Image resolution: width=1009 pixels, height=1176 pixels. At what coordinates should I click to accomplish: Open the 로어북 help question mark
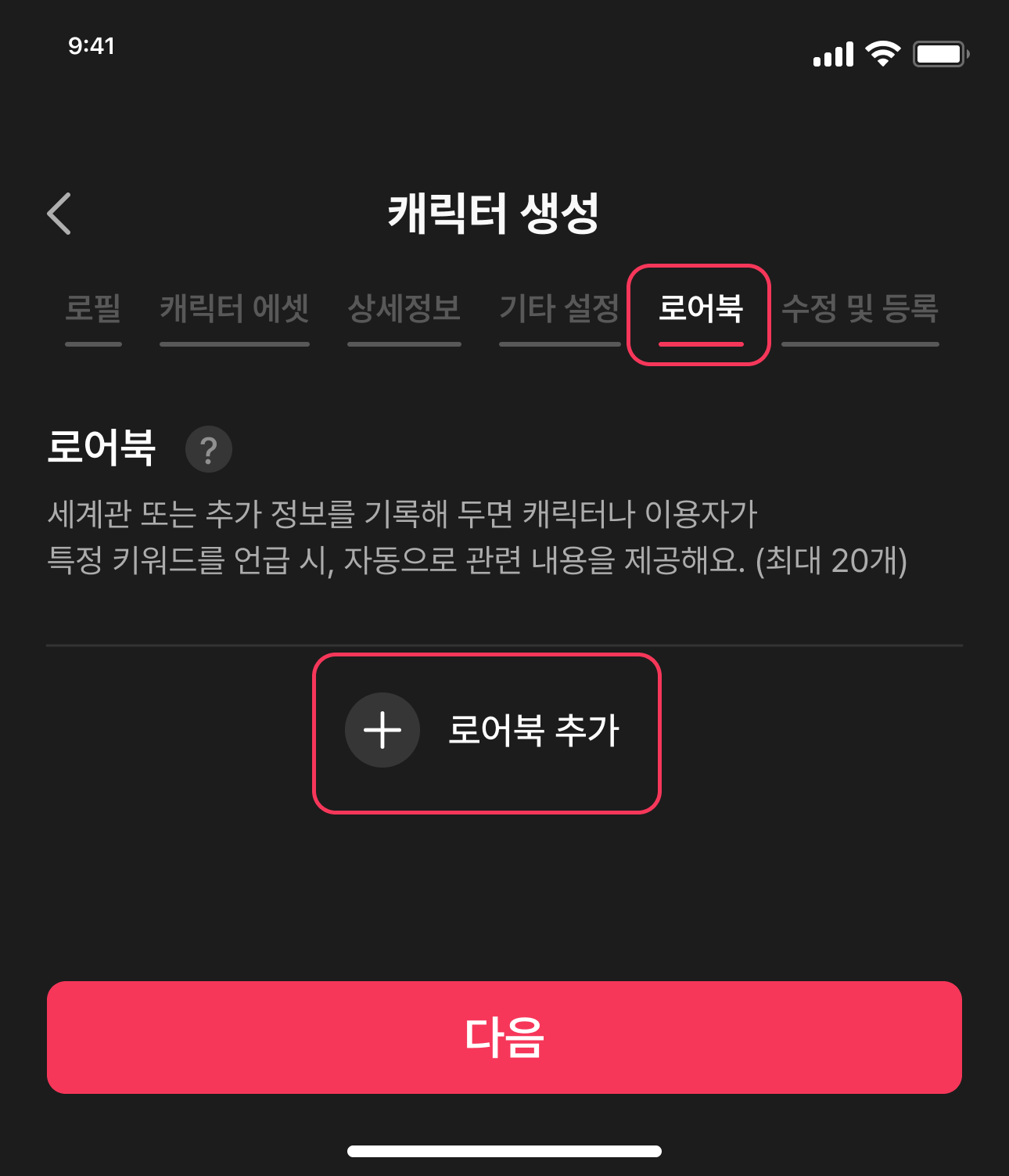point(208,450)
